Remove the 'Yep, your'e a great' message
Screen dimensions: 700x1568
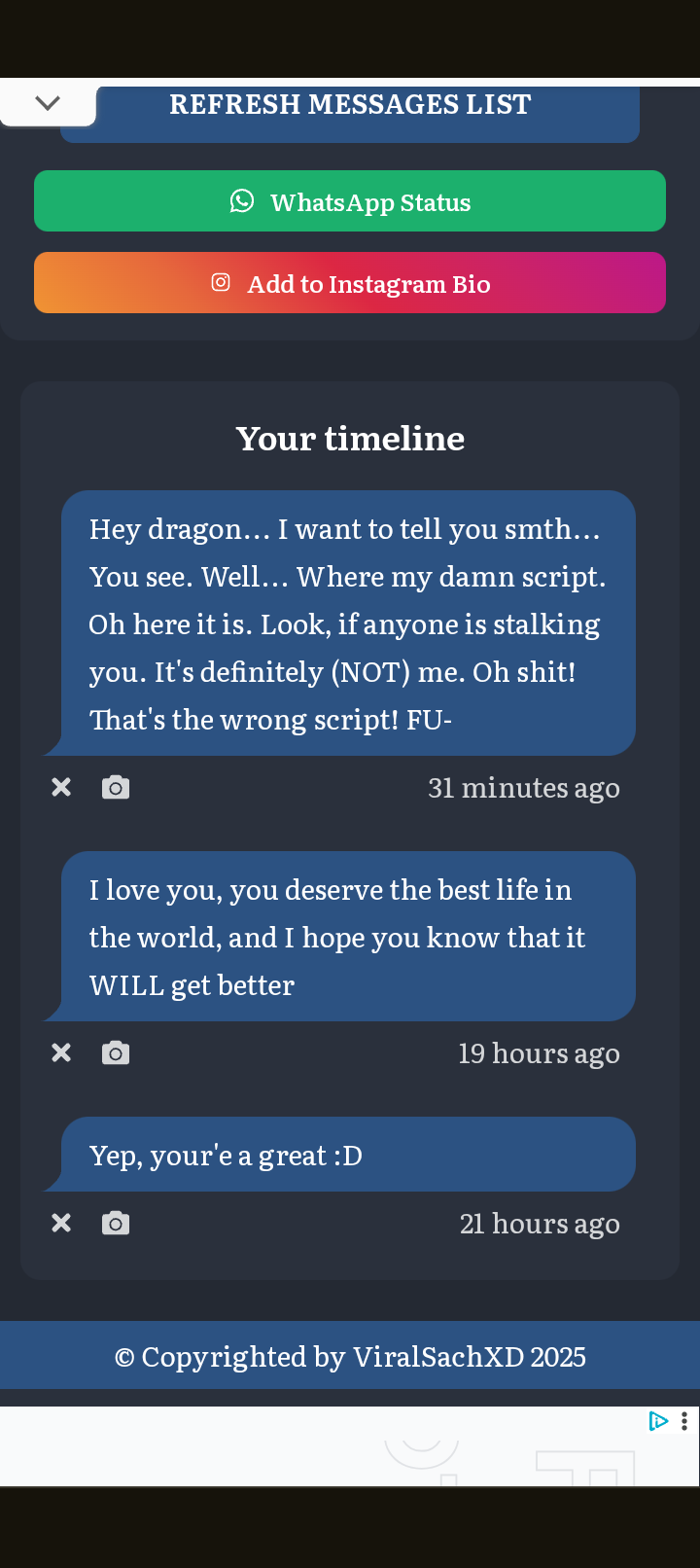[x=61, y=1223]
